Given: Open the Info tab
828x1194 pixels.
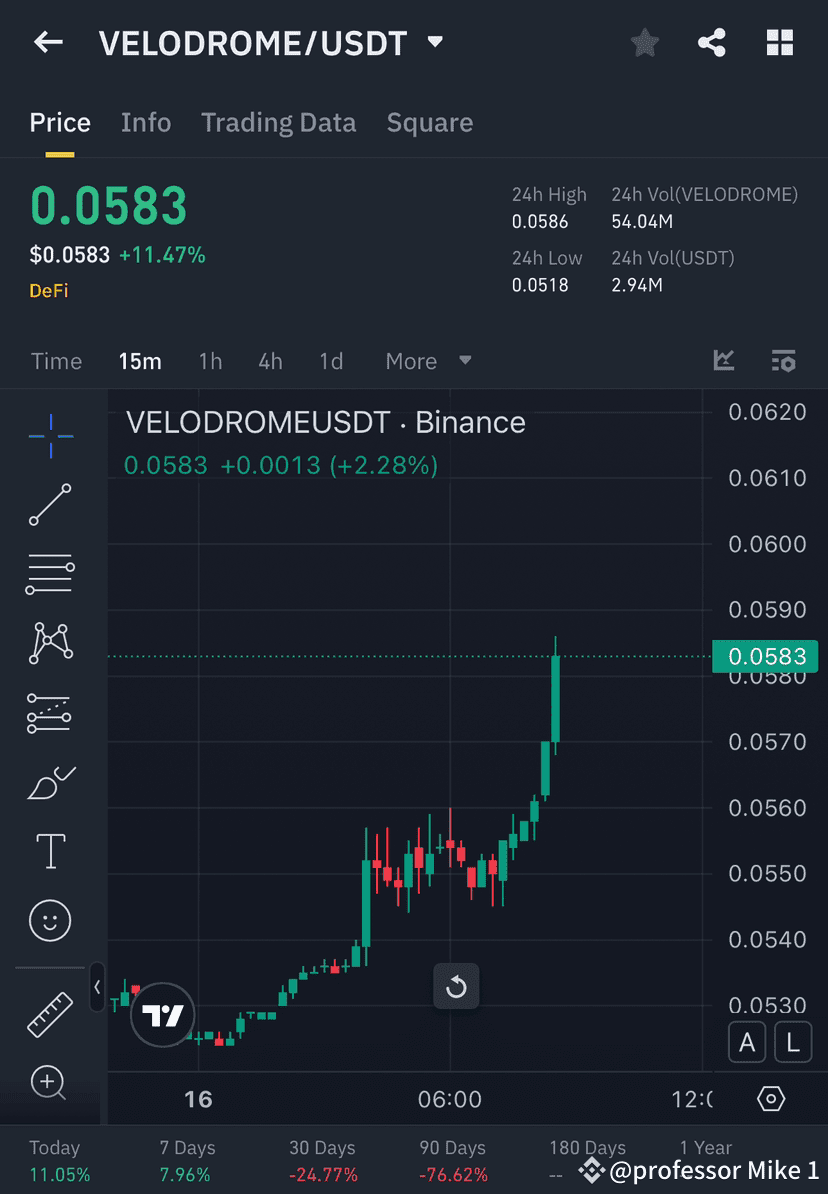Looking at the screenshot, I should [x=146, y=122].
